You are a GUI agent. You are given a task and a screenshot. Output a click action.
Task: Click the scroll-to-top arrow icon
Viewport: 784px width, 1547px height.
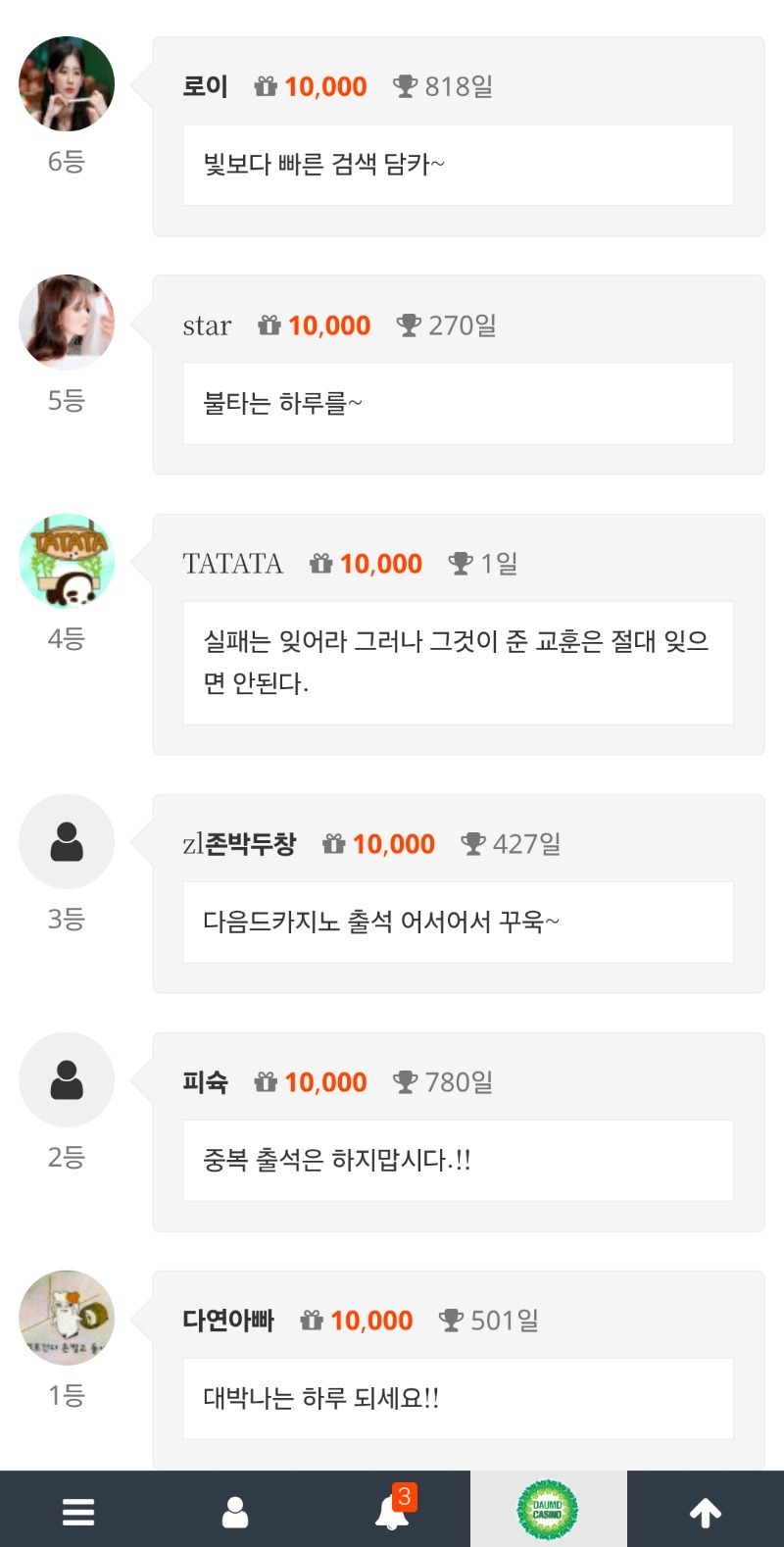(705, 1512)
